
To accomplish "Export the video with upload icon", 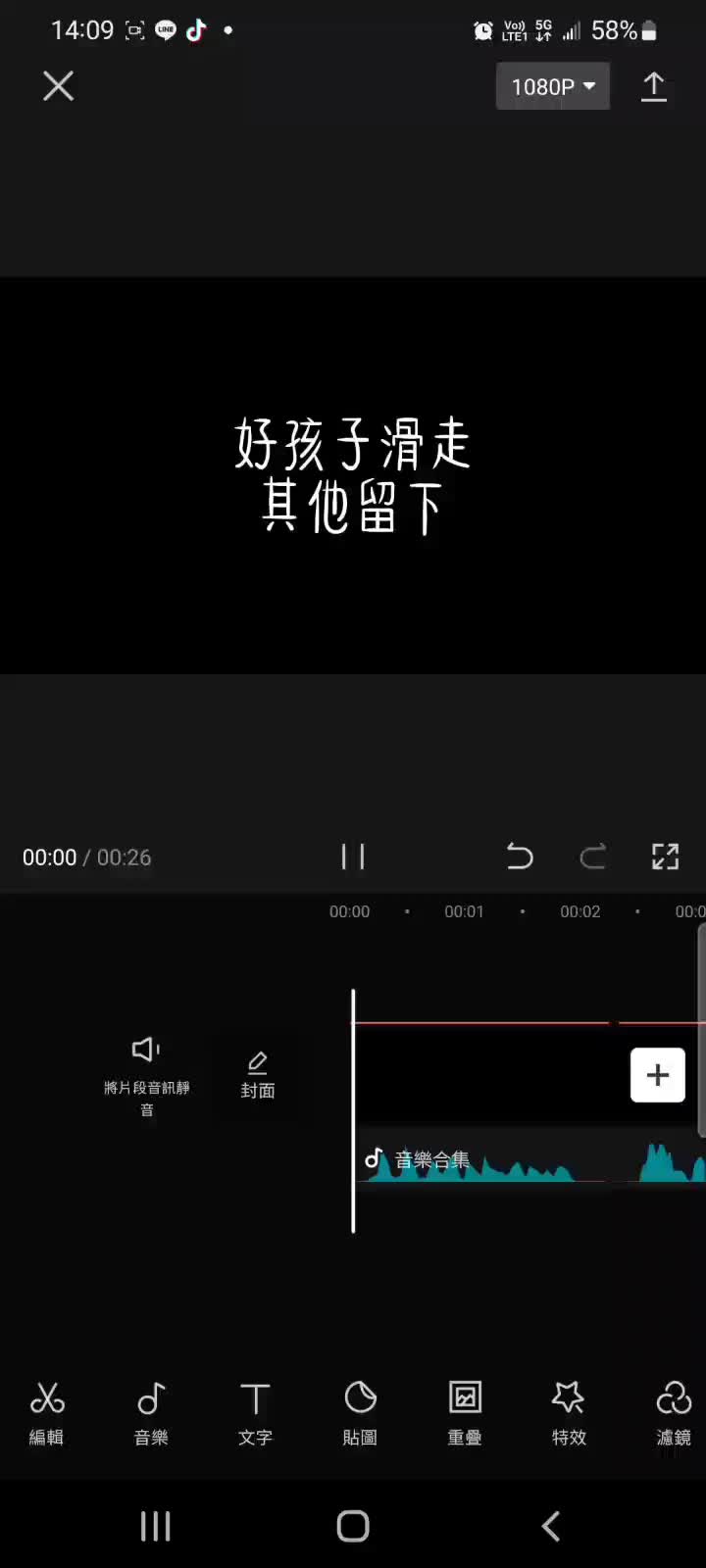I will coord(654,87).
